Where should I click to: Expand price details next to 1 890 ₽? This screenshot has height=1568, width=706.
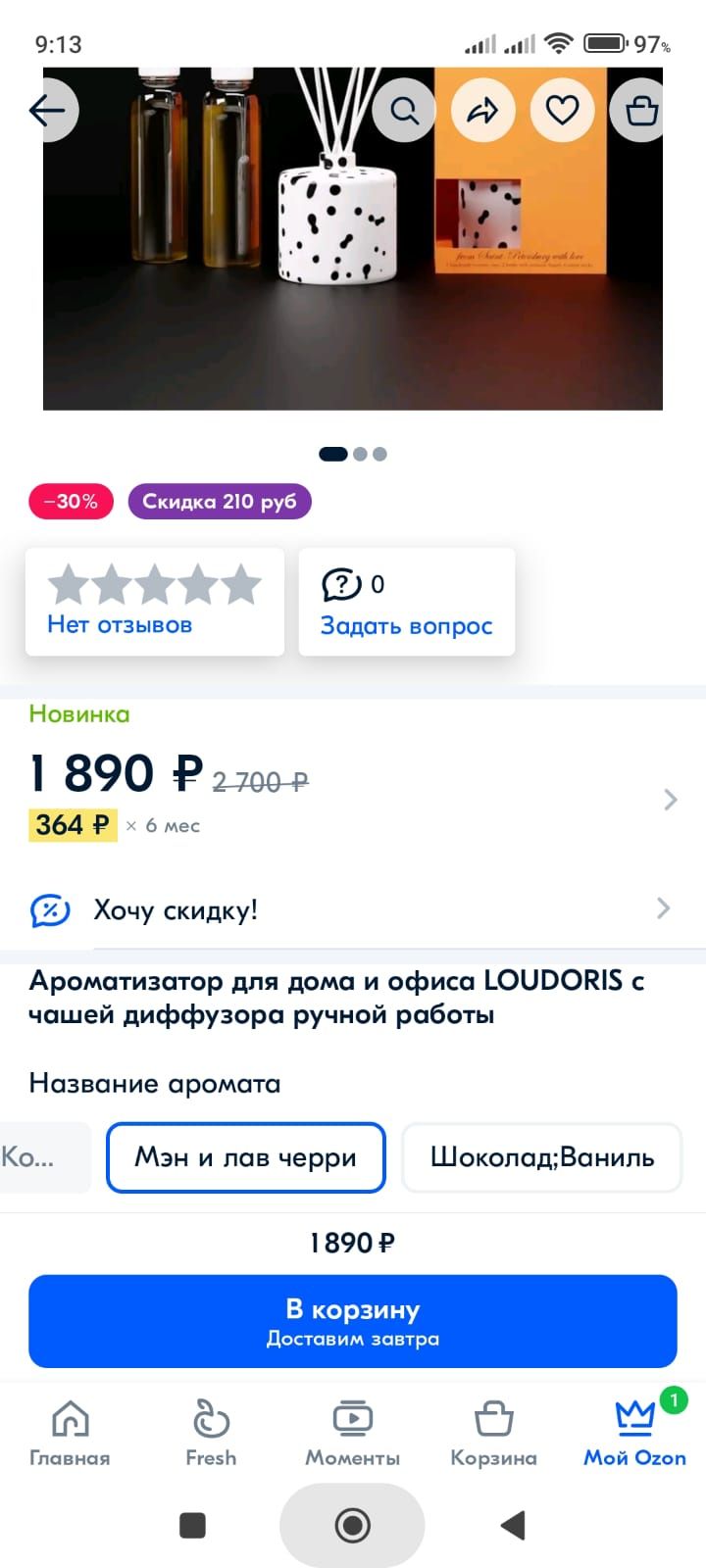tap(671, 800)
